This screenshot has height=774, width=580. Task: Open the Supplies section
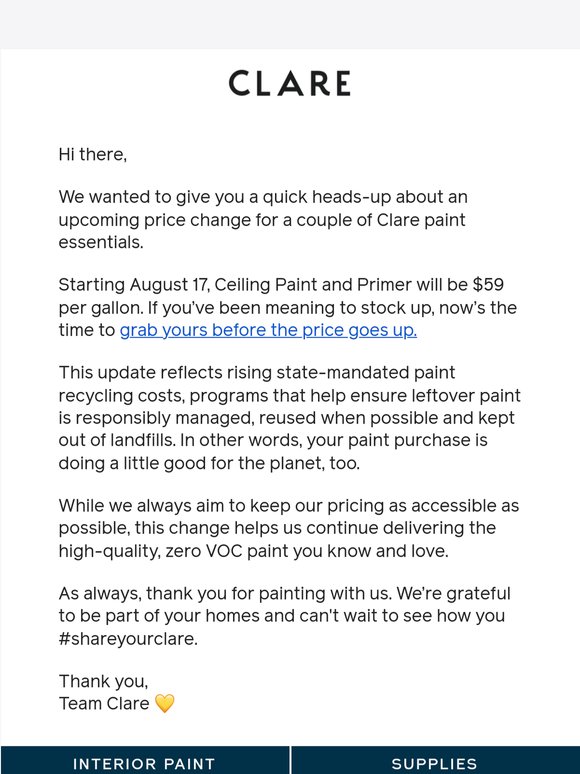pyautogui.click(x=435, y=760)
